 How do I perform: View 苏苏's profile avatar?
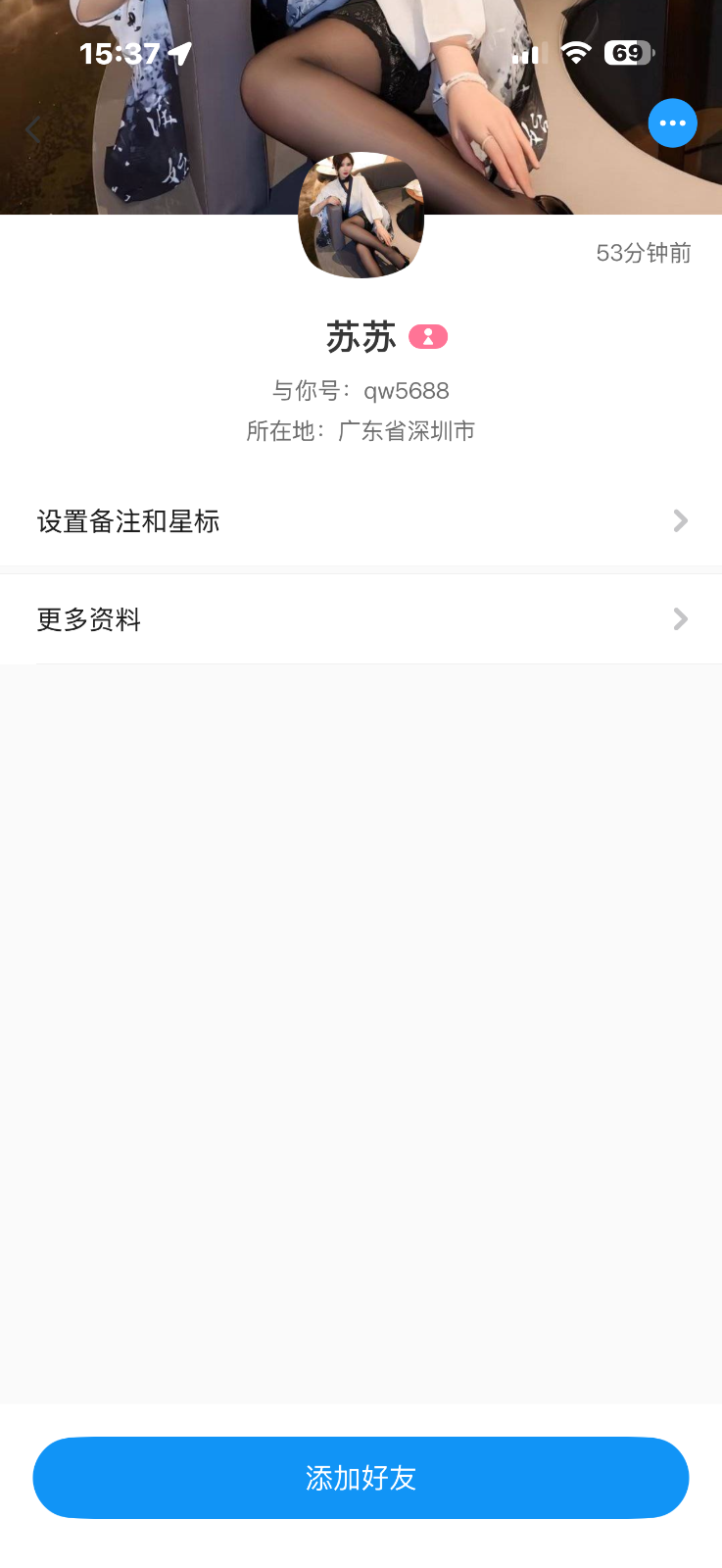(x=361, y=216)
